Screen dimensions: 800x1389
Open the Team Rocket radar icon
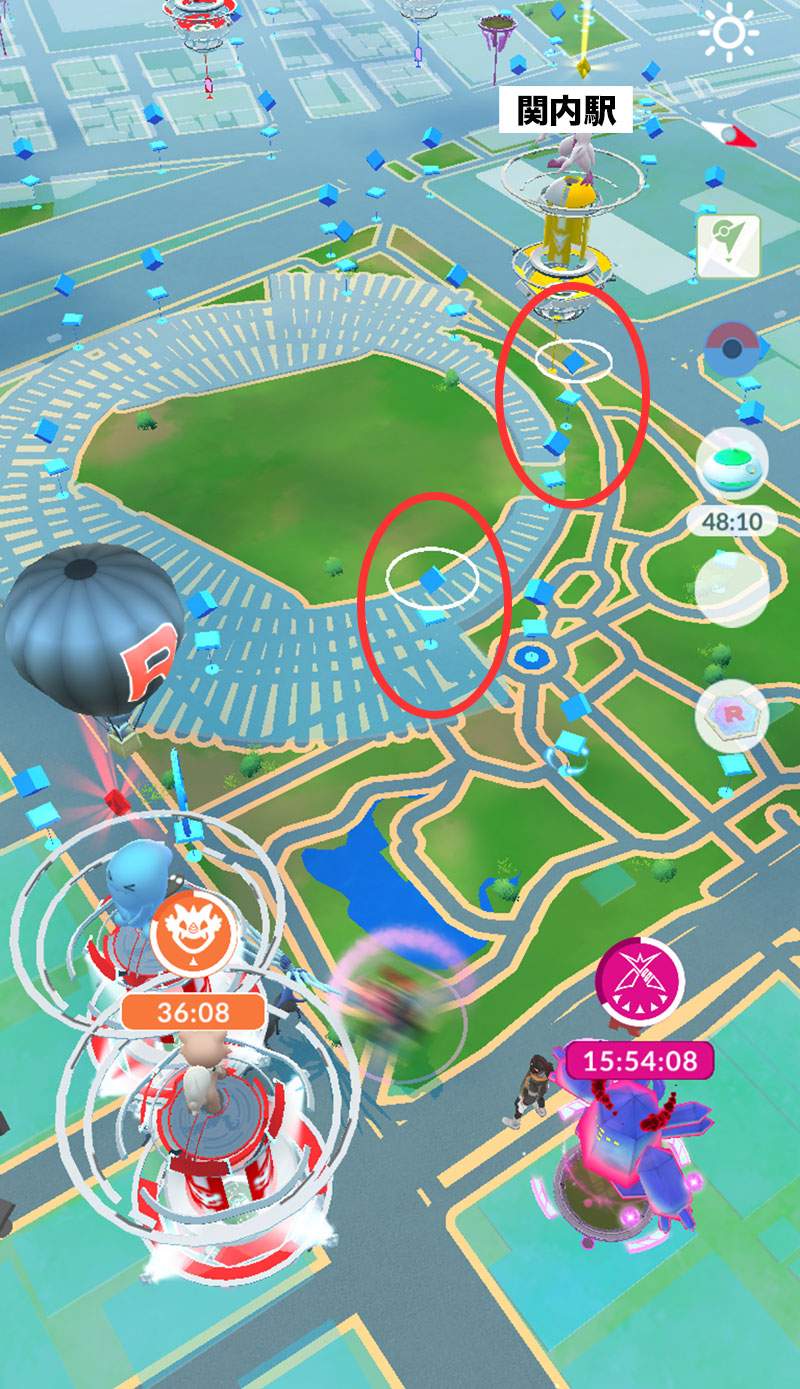[732, 716]
